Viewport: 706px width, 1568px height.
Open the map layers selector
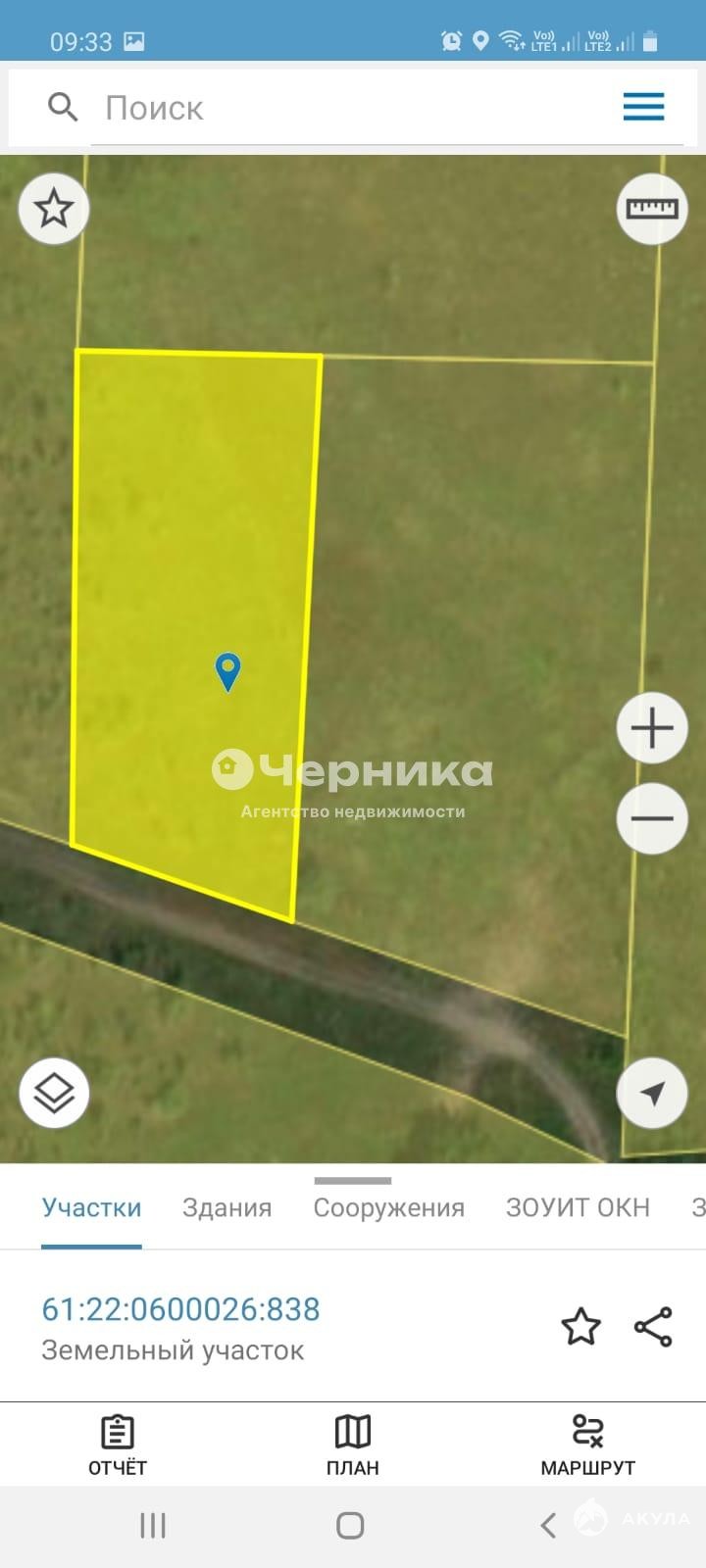tap(54, 1093)
